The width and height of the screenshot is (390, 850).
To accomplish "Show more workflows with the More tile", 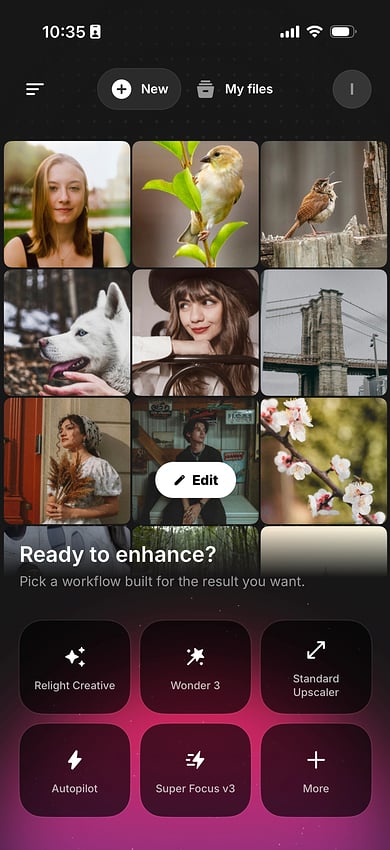I will point(316,770).
